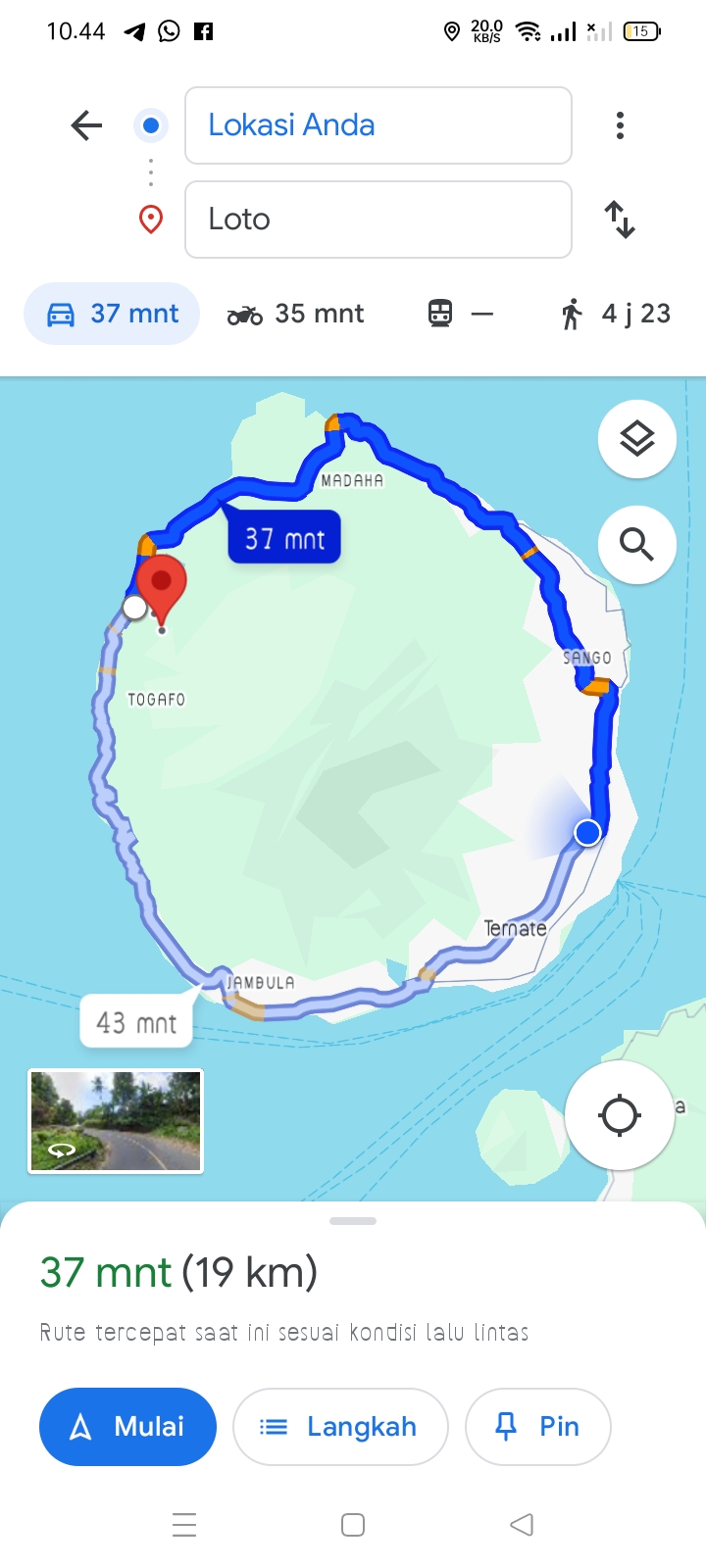Open the Street View thumbnail
The height and width of the screenshot is (1568, 706).
116,1121
